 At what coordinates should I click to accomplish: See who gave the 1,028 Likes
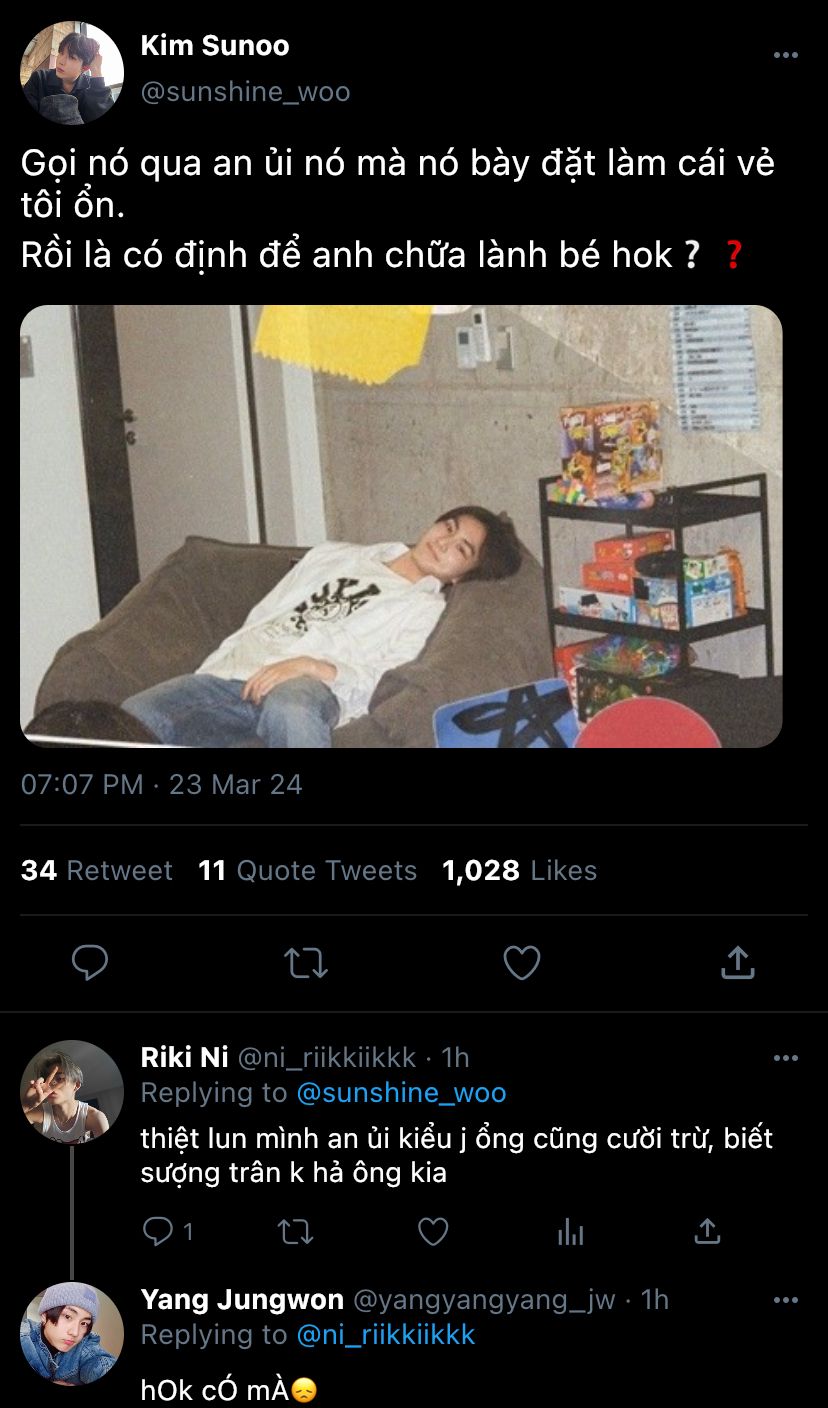[x=519, y=870]
